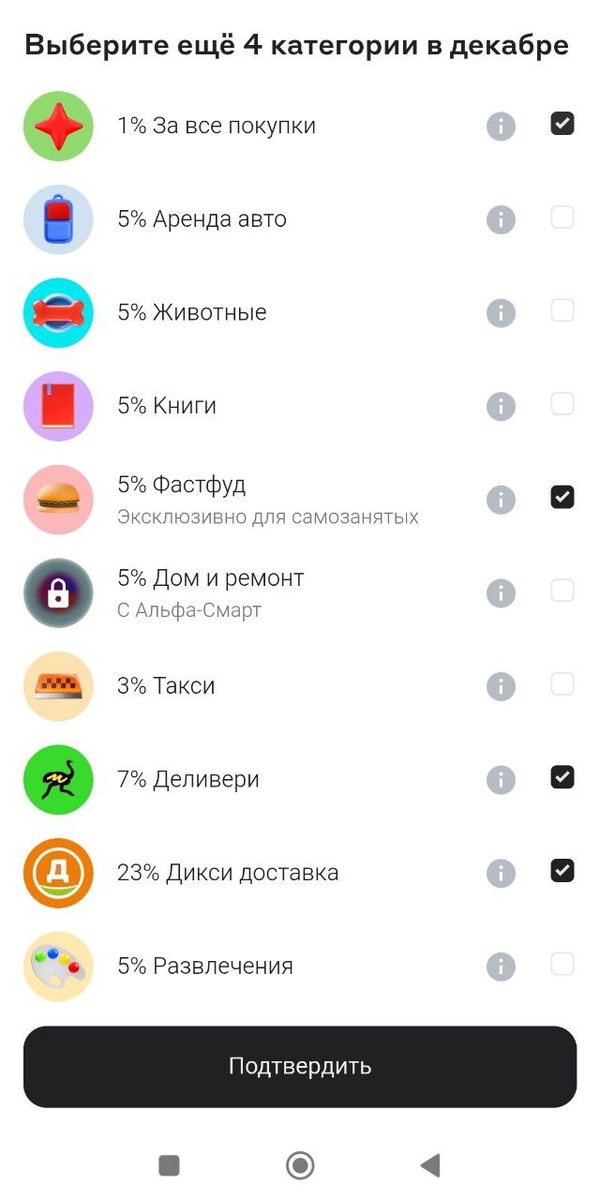Uncheck the 1% За все покупки checkbox
Image resolution: width=600 pixels, height=1200 pixels.
click(x=562, y=124)
